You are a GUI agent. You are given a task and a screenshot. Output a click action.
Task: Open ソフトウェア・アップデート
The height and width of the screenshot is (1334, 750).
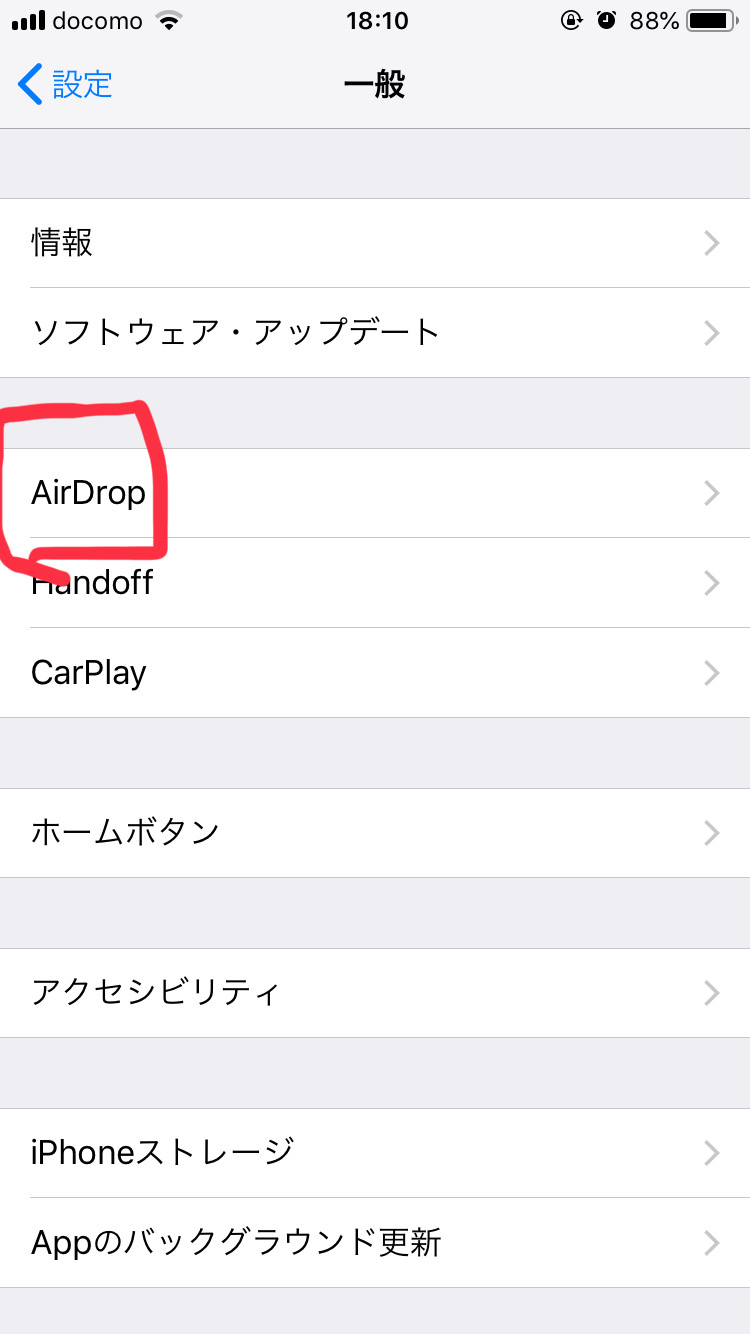[x=375, y=333]
